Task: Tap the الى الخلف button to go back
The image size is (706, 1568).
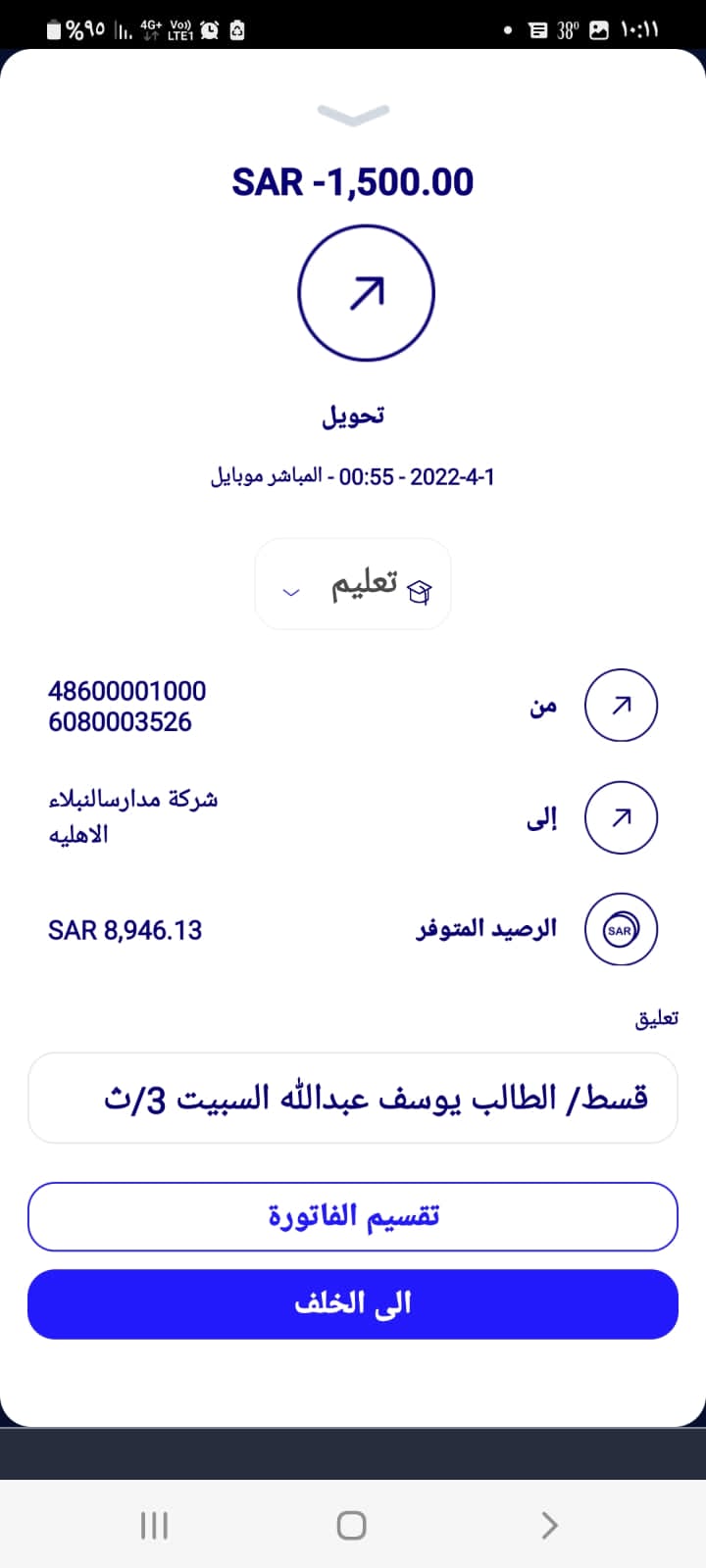Action: coord(353,1304)
